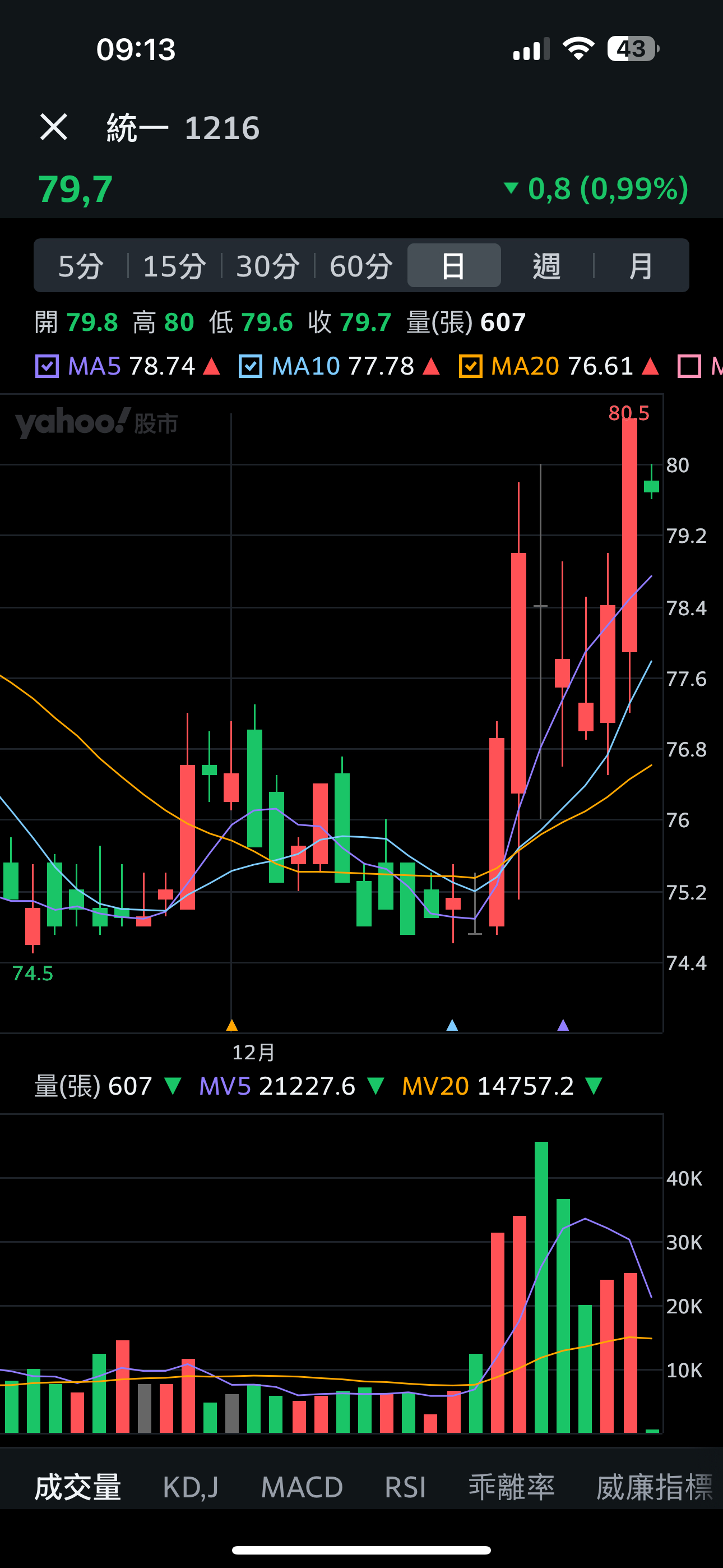723x1568 pixels.
Task: Select the 30分 interval
Action: pyautogui.click(x=268, y=265)
